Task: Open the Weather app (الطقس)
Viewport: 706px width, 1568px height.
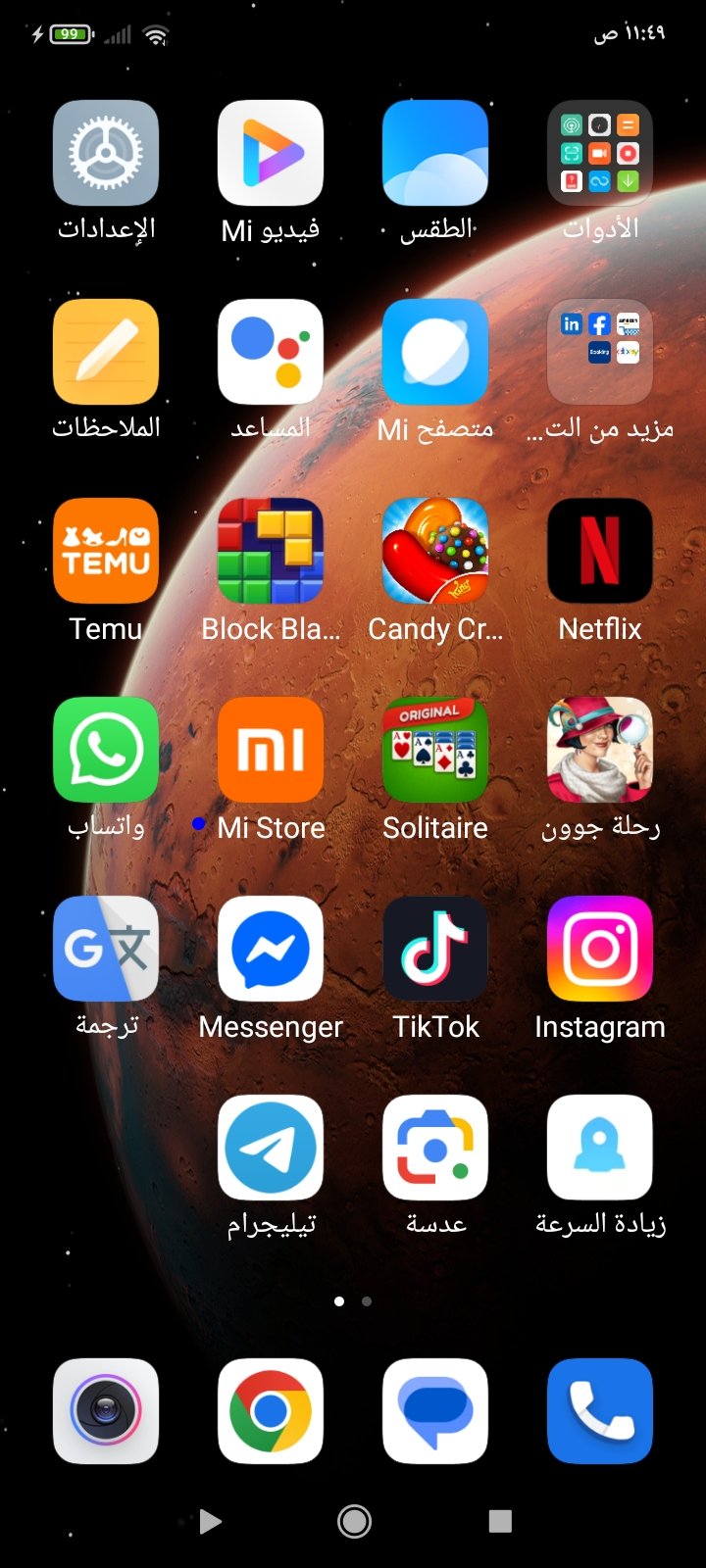Action: [435, 154]
